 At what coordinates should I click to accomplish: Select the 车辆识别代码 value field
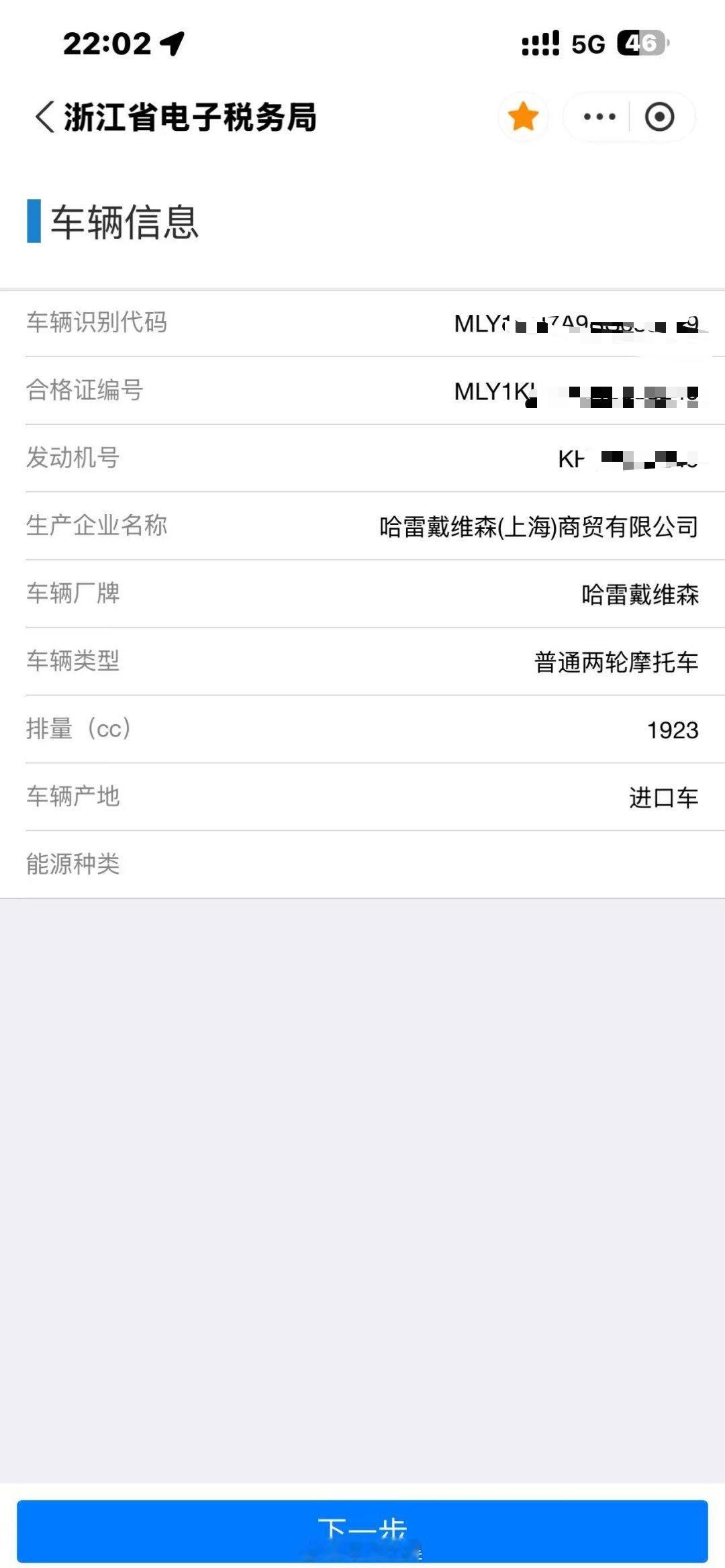579,323
